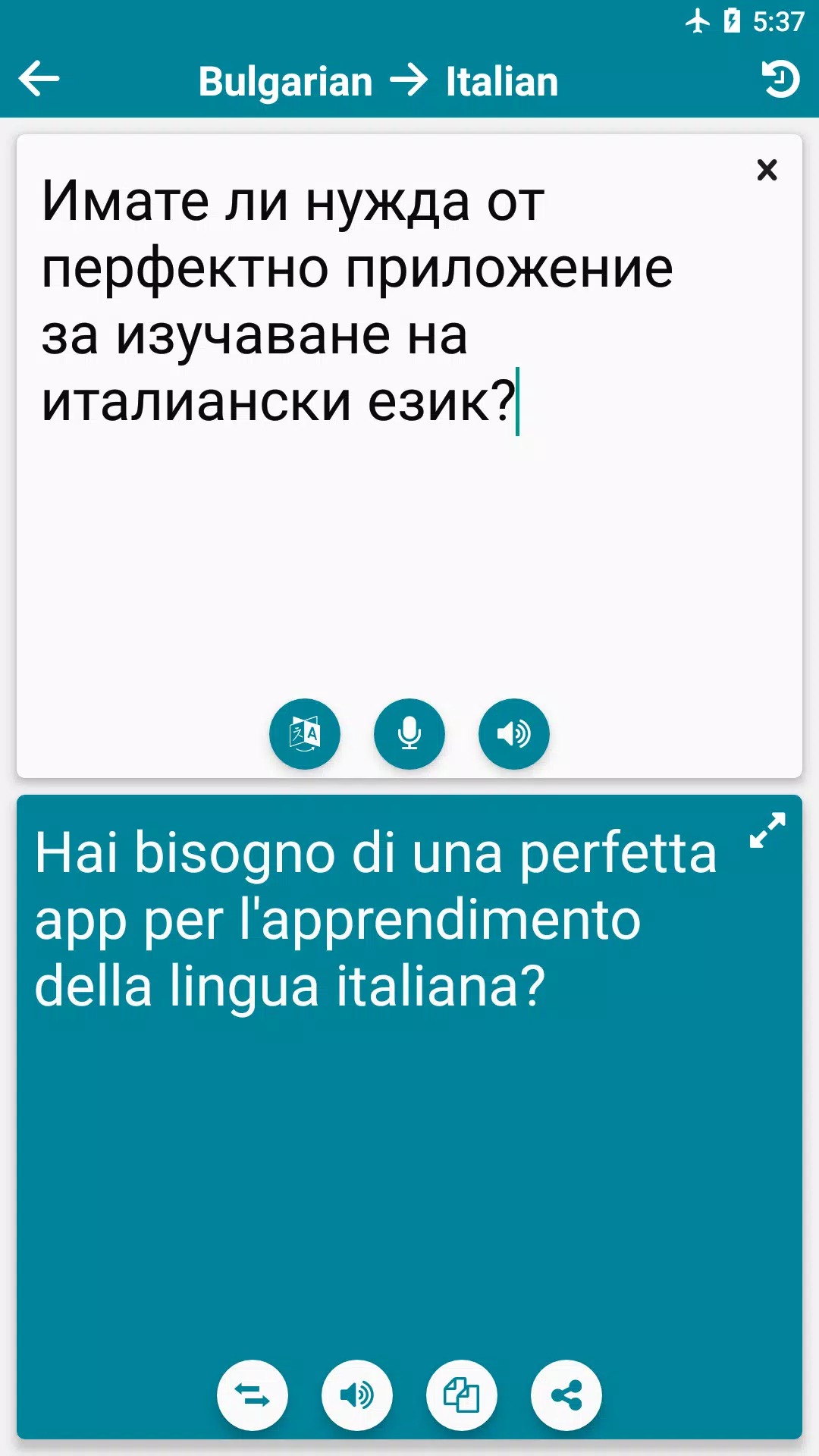The image size is (819, 1456).
Task: Clear the Bulgarian input text
Action: pyautogui.click(x=767, y=170)
